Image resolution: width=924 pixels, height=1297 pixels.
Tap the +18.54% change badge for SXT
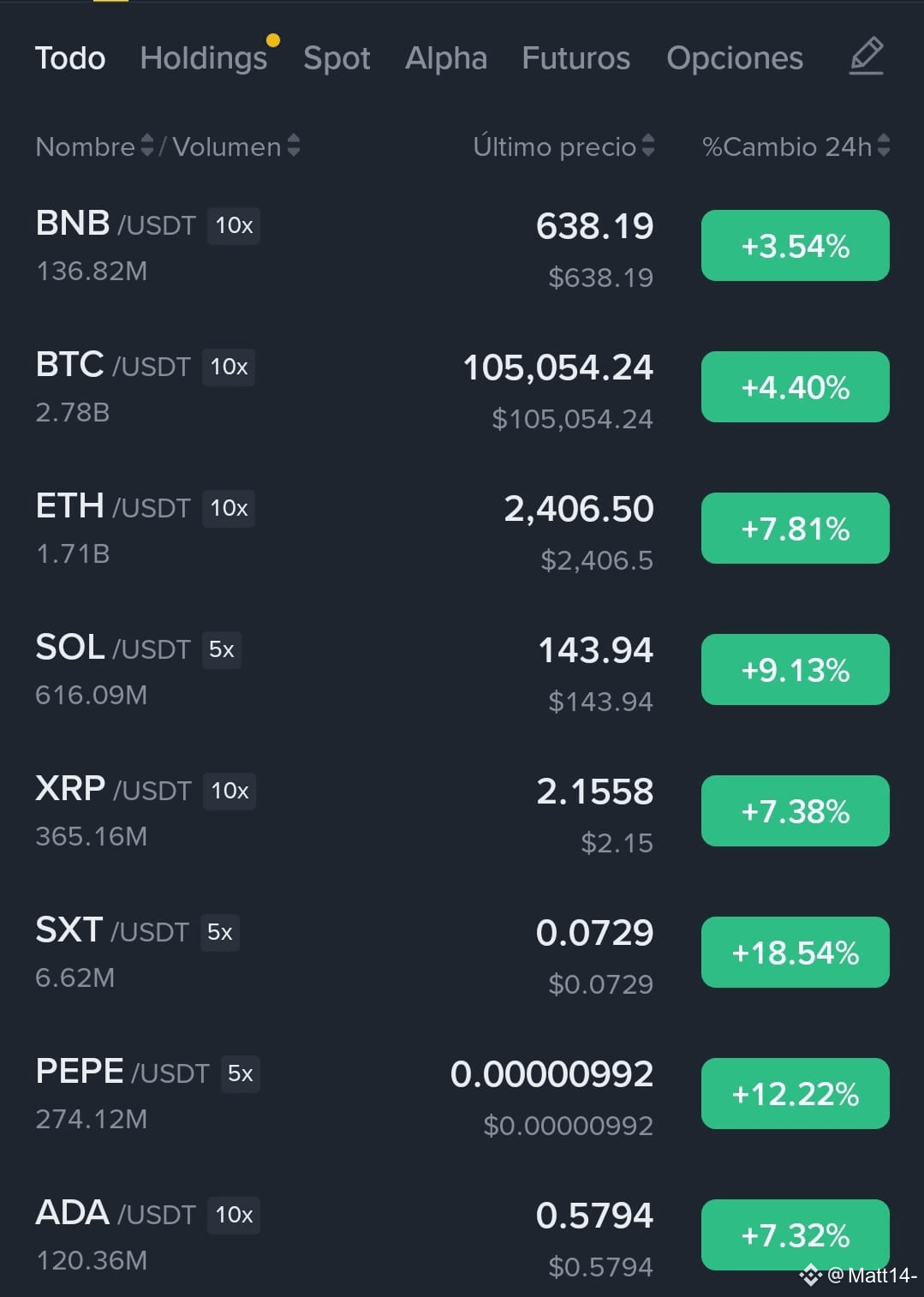pyautogui.click(x=796, y=953)
